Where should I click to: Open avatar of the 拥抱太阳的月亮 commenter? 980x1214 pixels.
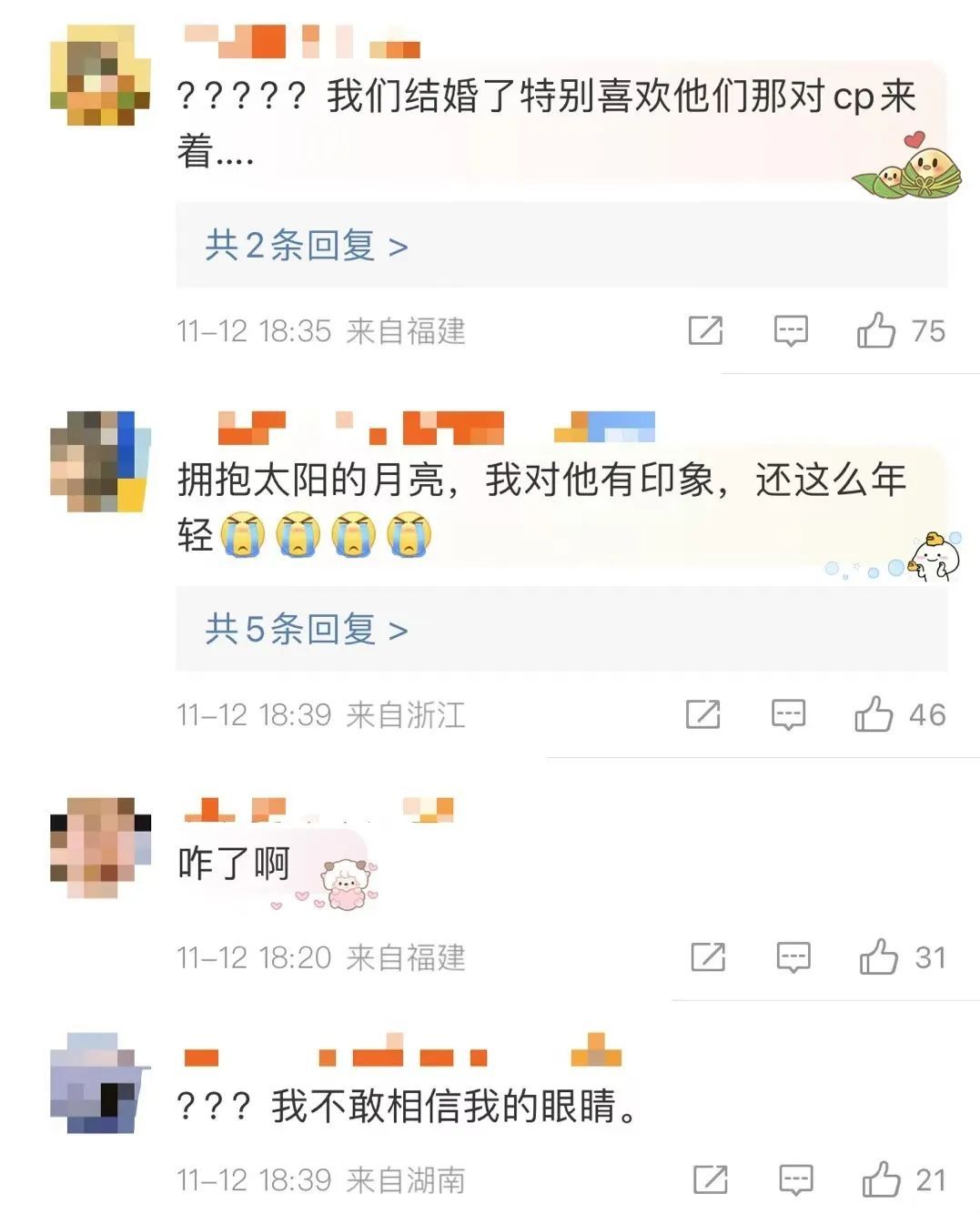(x=100, y=461)
